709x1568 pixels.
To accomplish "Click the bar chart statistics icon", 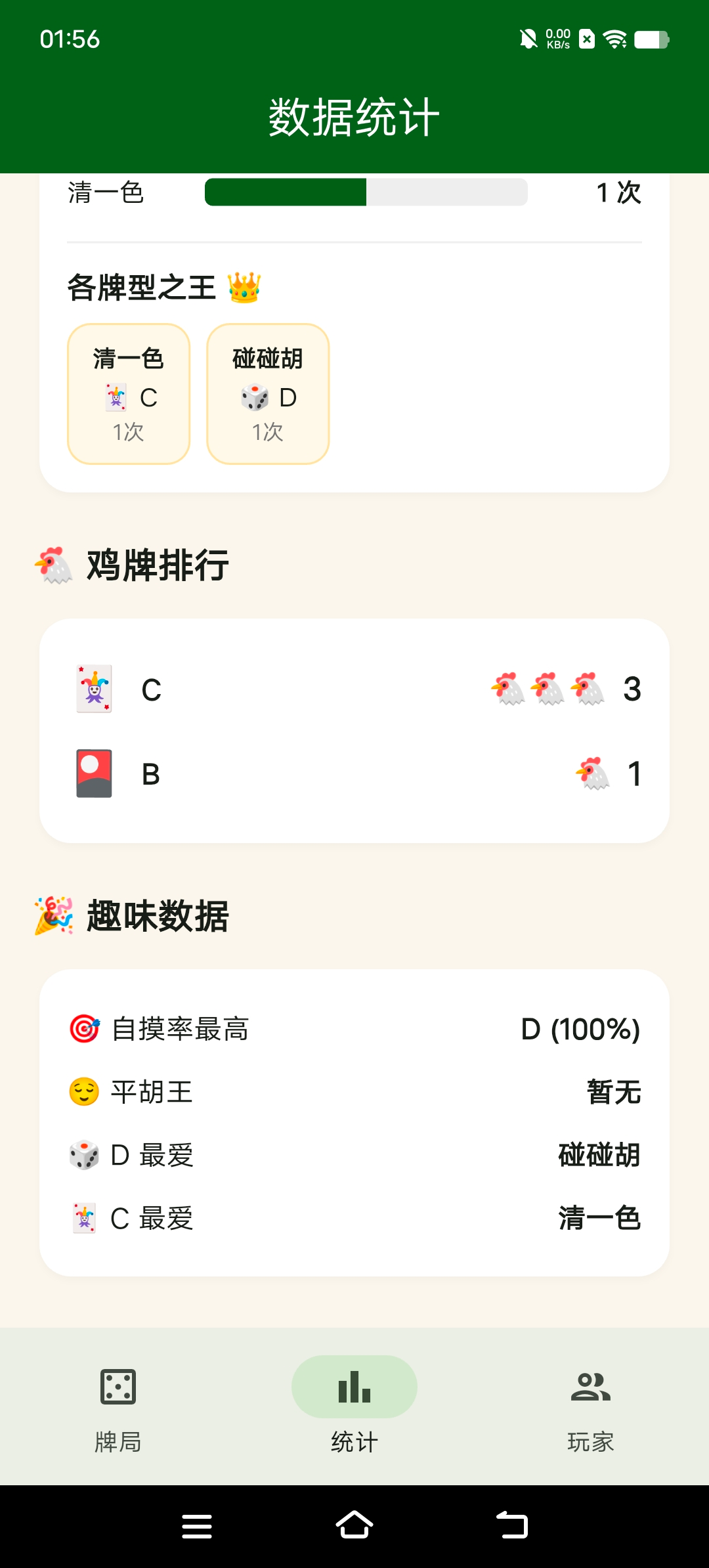I will click(354, 1386).
